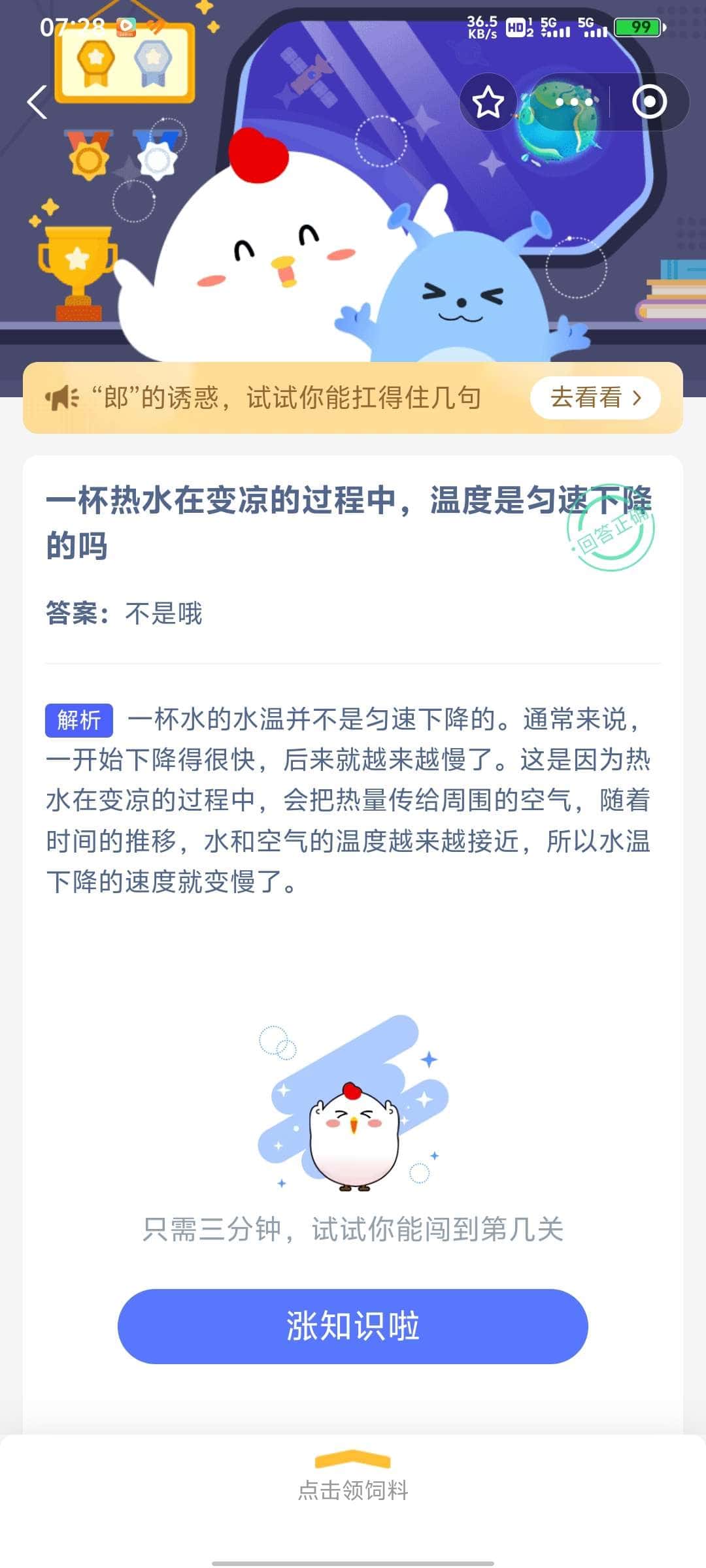Select the answer text 不是哦

(163, 611)
